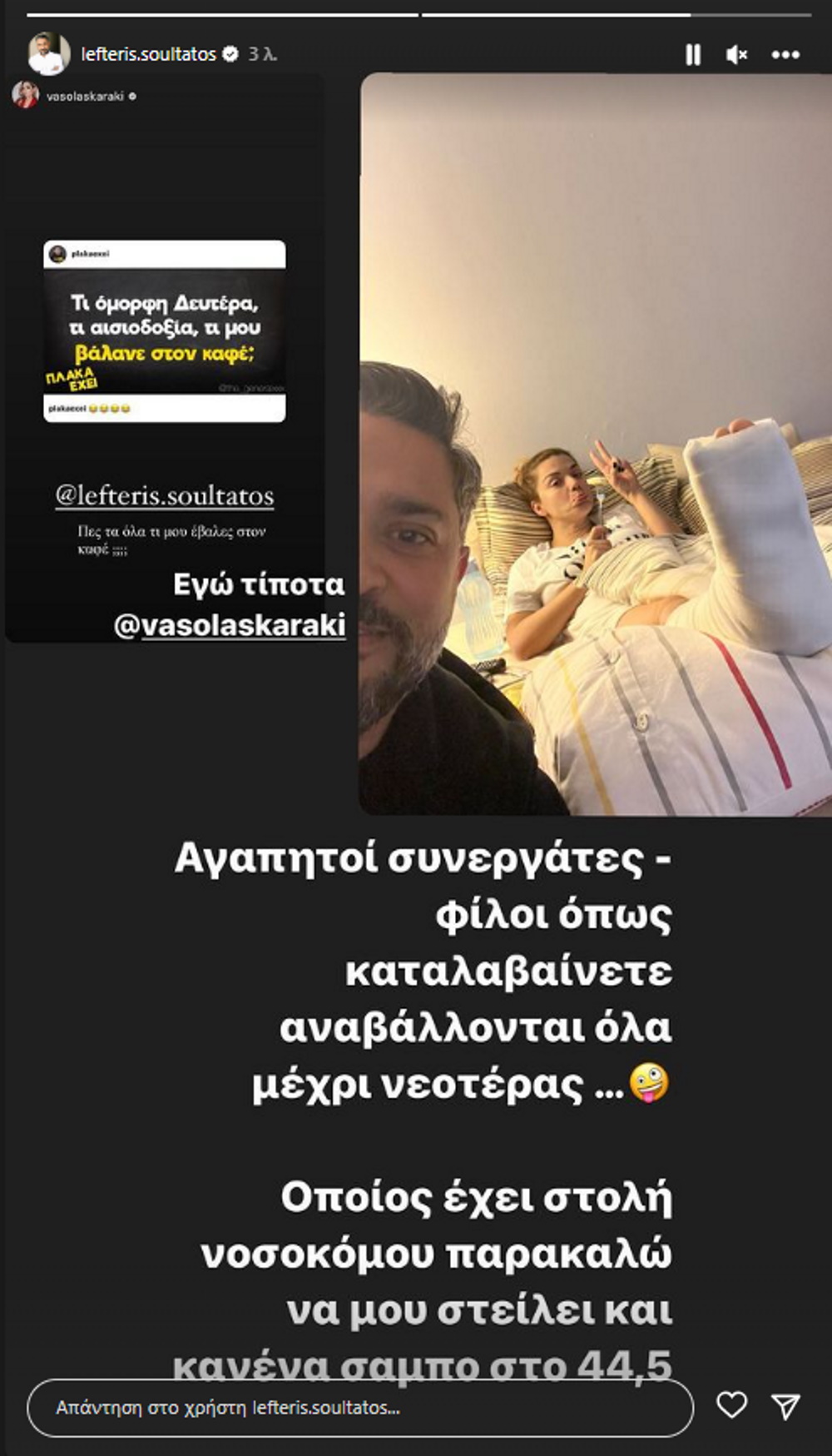Open lefteris.soultatos profile from header
This screenshot has width=832, height=1456.
coord(148,54)
